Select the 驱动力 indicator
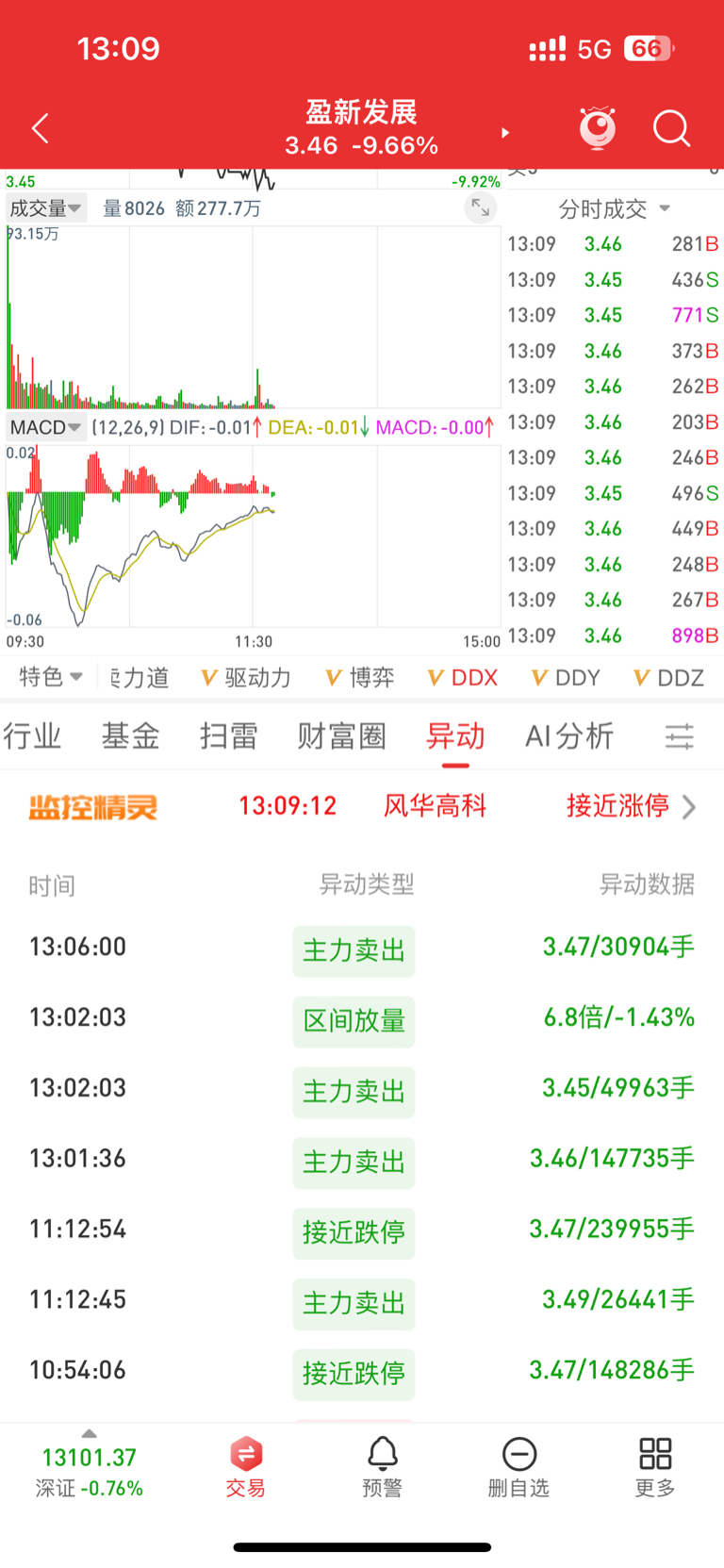 (x=246, y=678)
